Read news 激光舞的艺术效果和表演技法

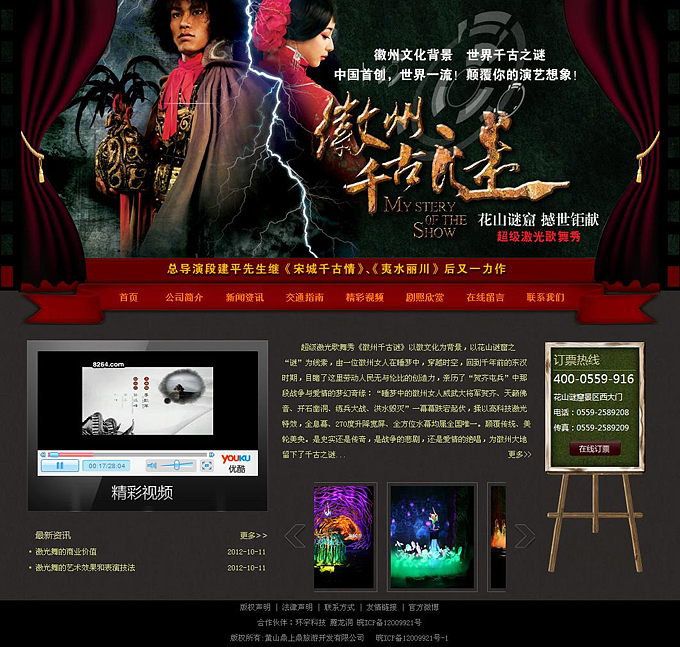(85, 567)
